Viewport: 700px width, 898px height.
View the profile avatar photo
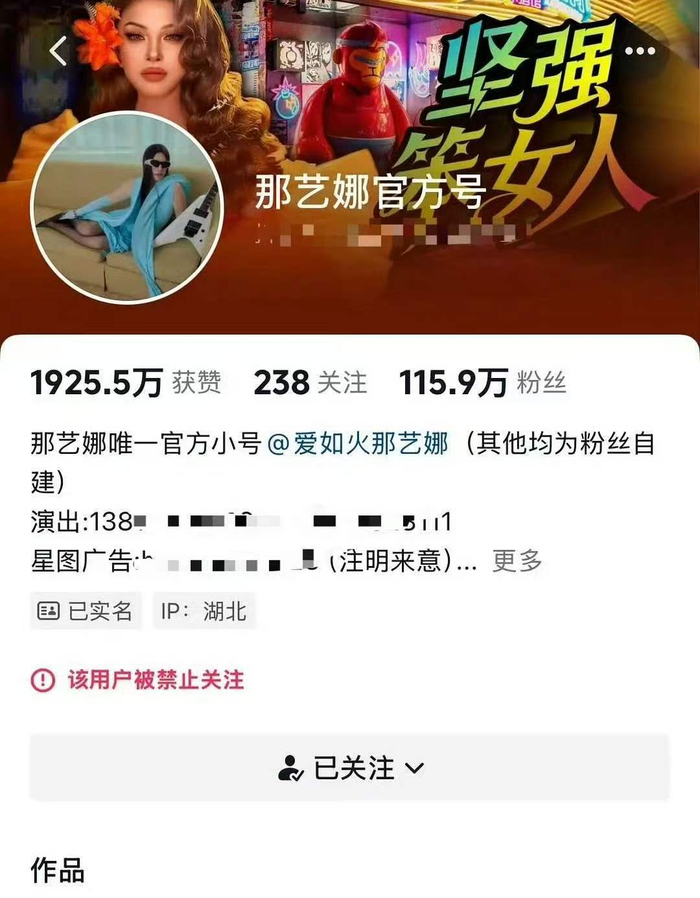126,207
